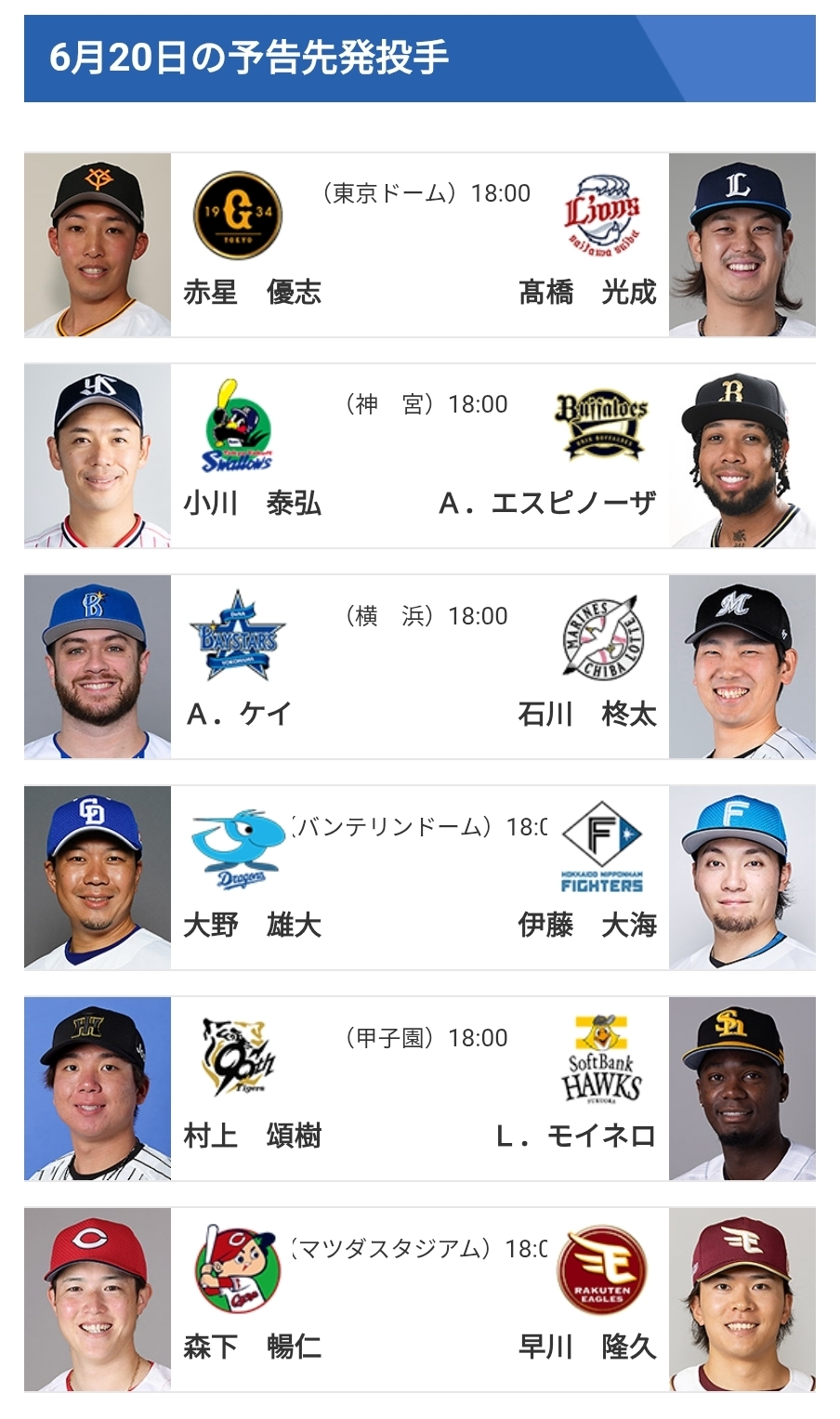The height and width of the screenshot is (1419, 840).
Task: Select pitcher 小川 泰弘
Action: tap(252, 504)
